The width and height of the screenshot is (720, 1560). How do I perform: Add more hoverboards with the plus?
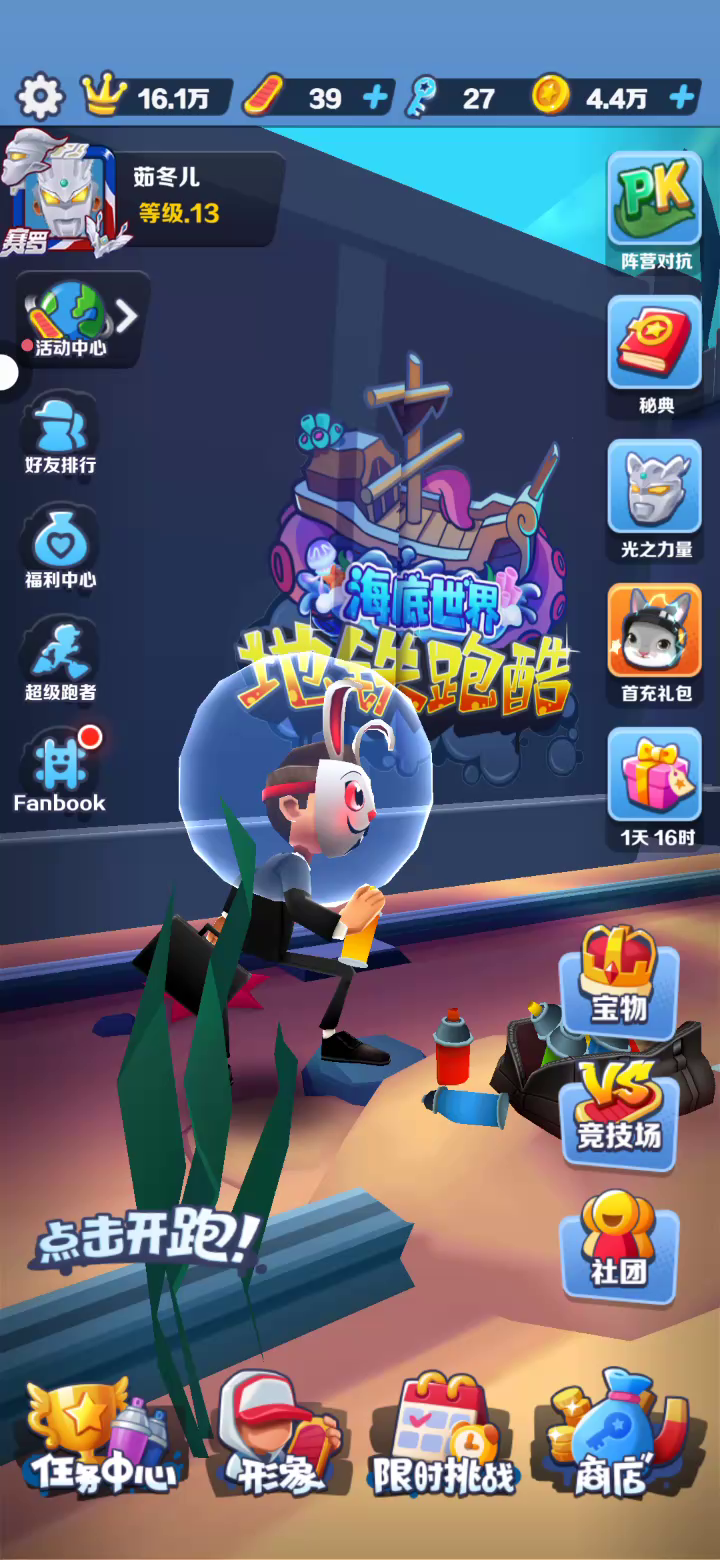click(x=376, y=97)
